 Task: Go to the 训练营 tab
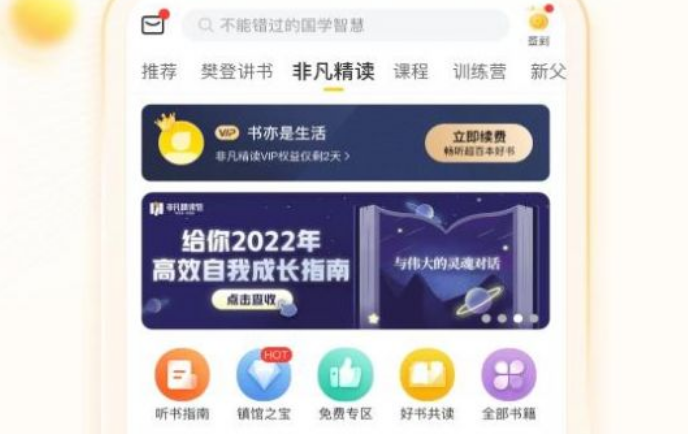click(x=479, y=72)
